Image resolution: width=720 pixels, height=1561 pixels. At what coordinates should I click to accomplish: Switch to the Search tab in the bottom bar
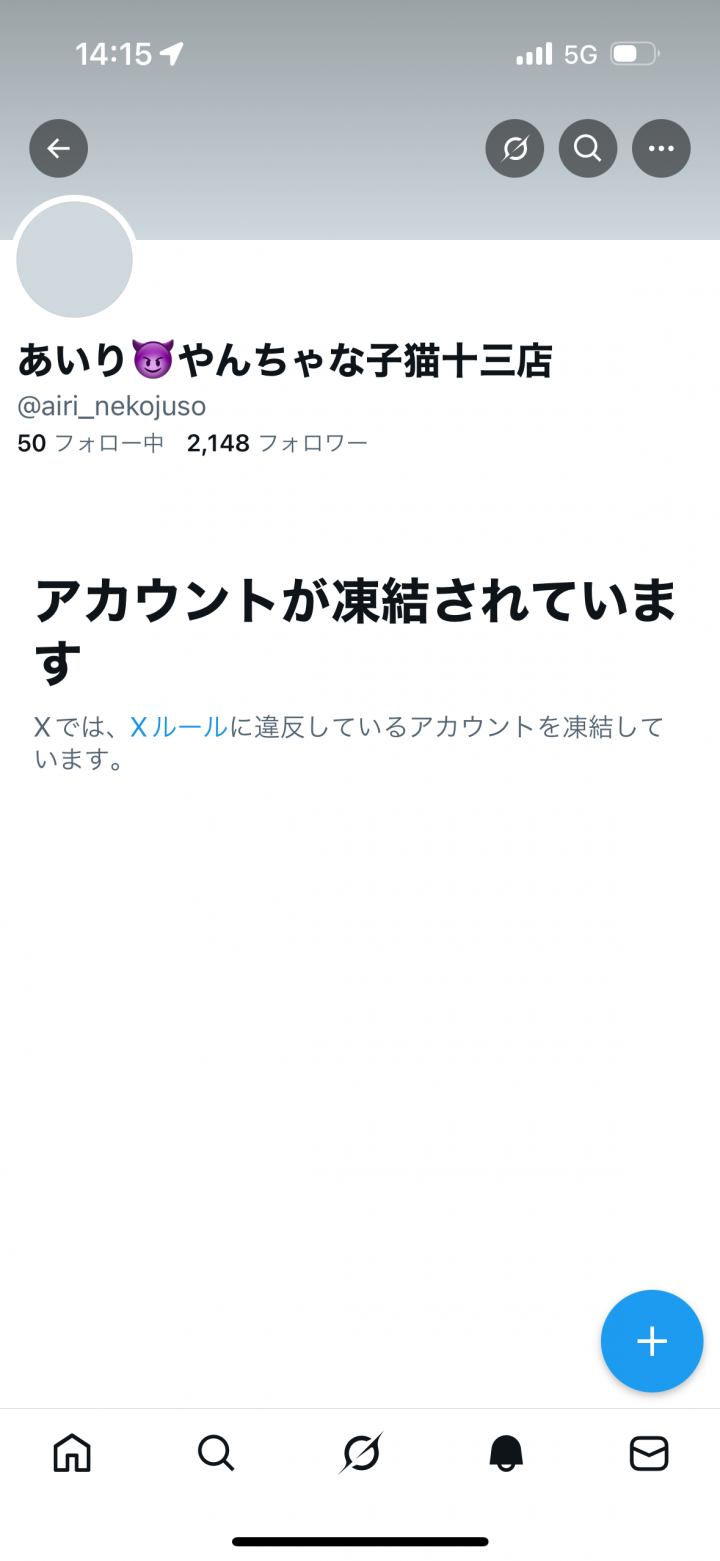coord(216,1453)
